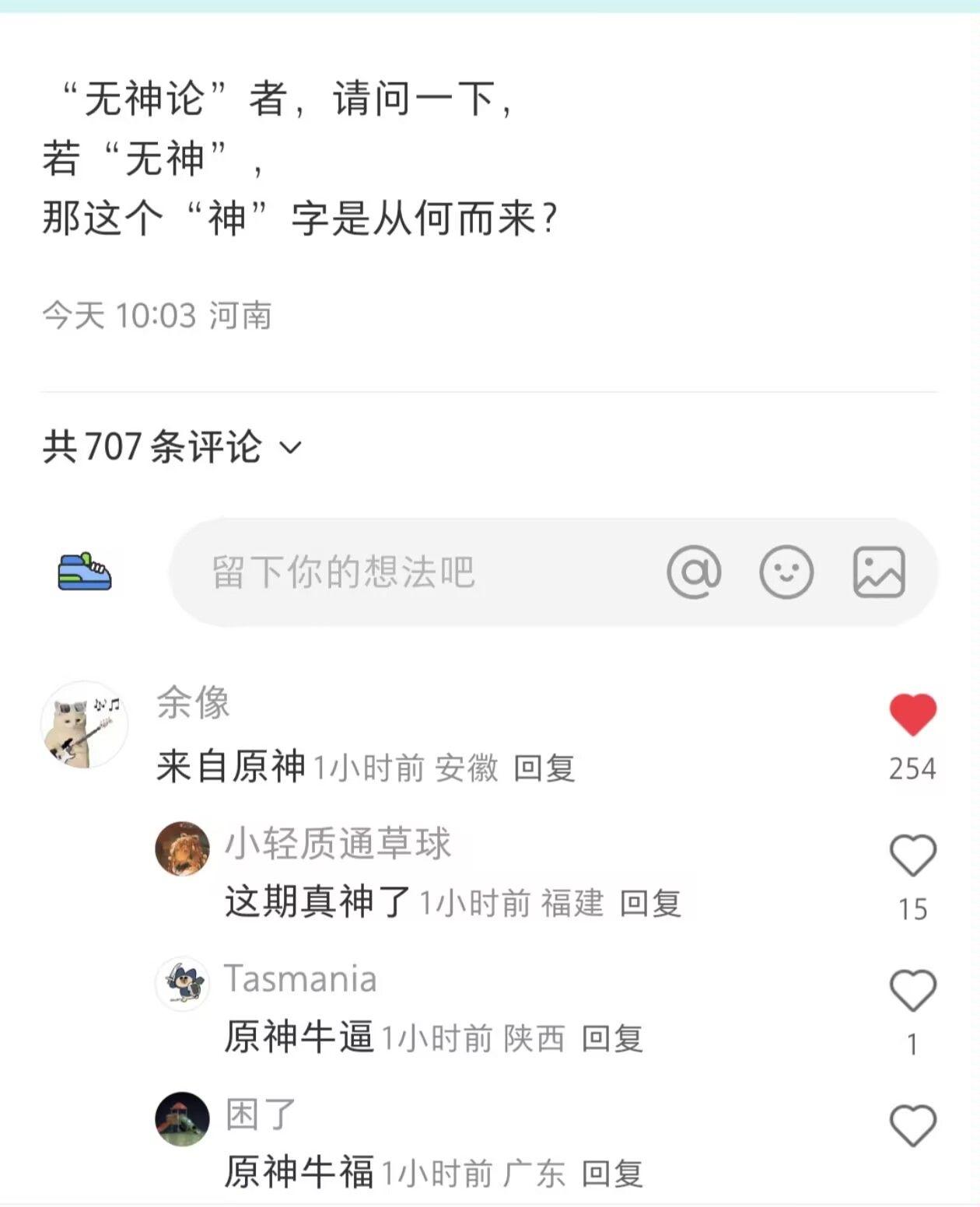Reply to 余像's comment '来自原神'

(x=544, y=768)
